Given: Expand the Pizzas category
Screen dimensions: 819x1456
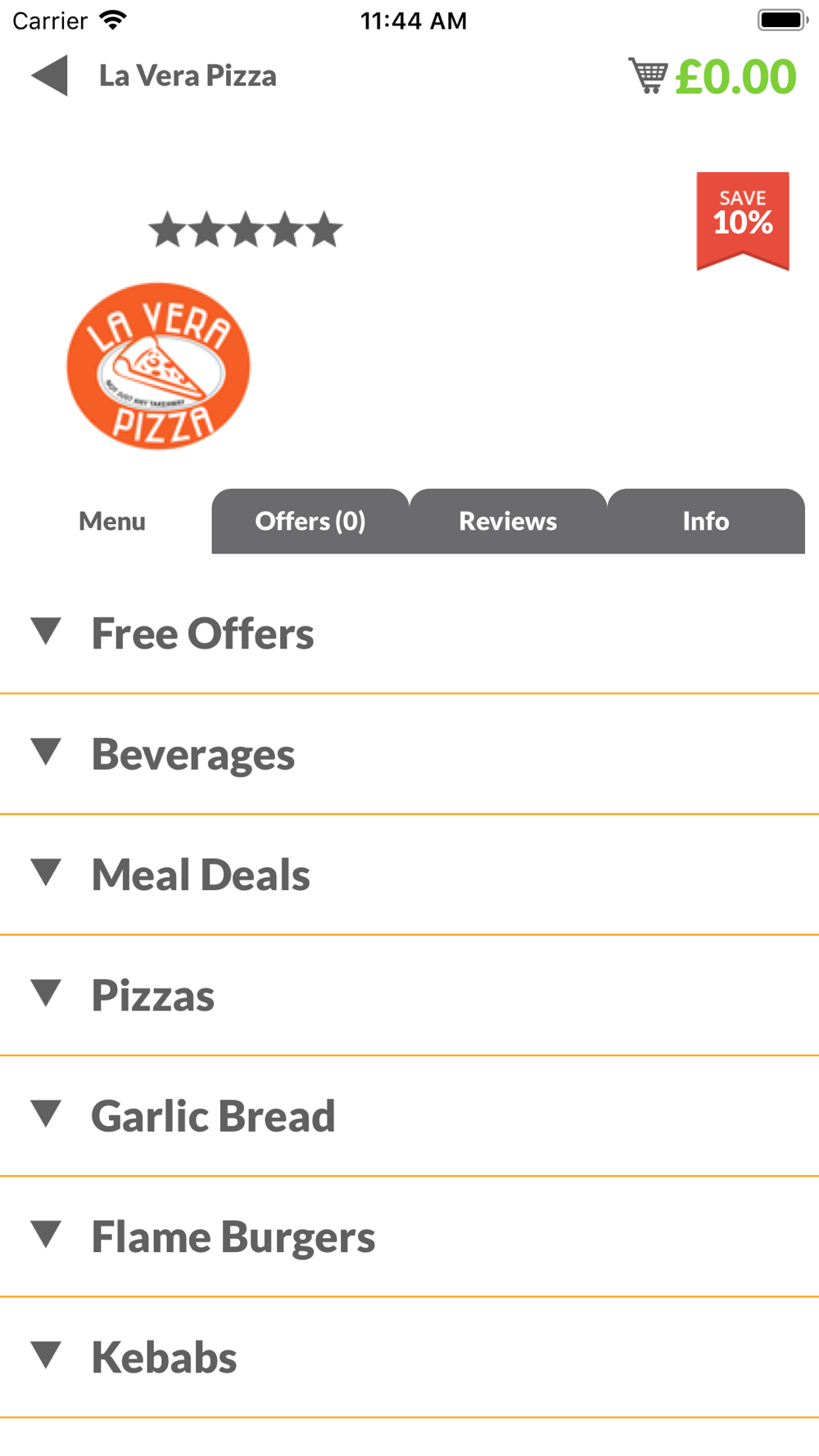Looking at the screenshot, I should 409,995.
